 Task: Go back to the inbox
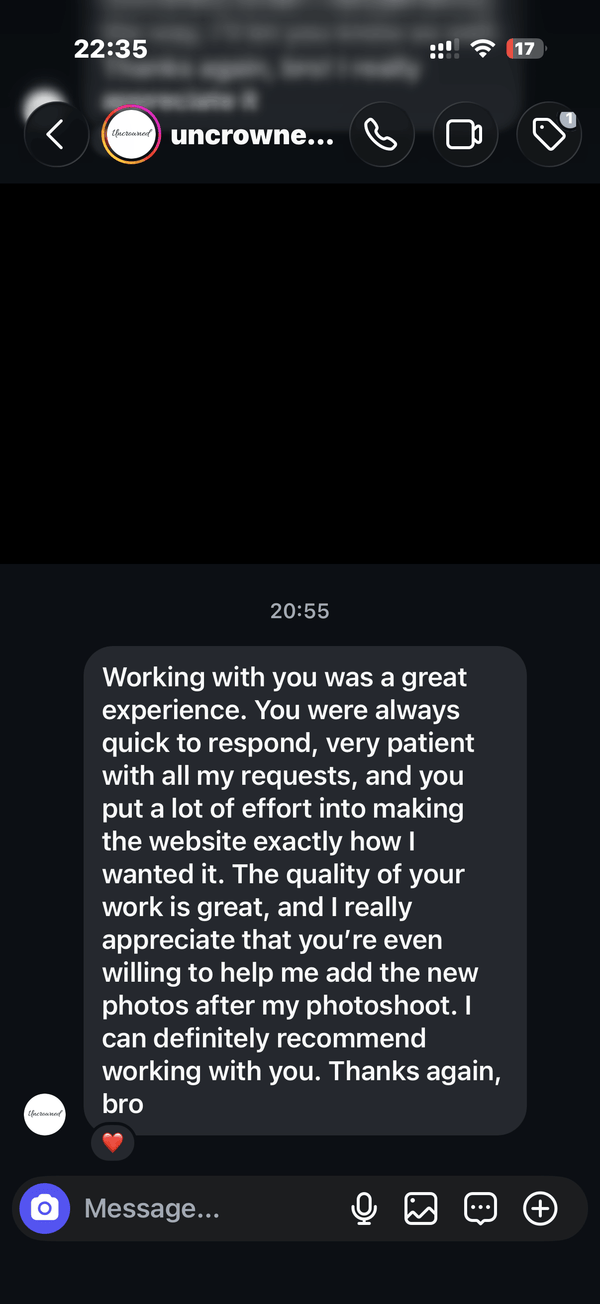point(56,135)
